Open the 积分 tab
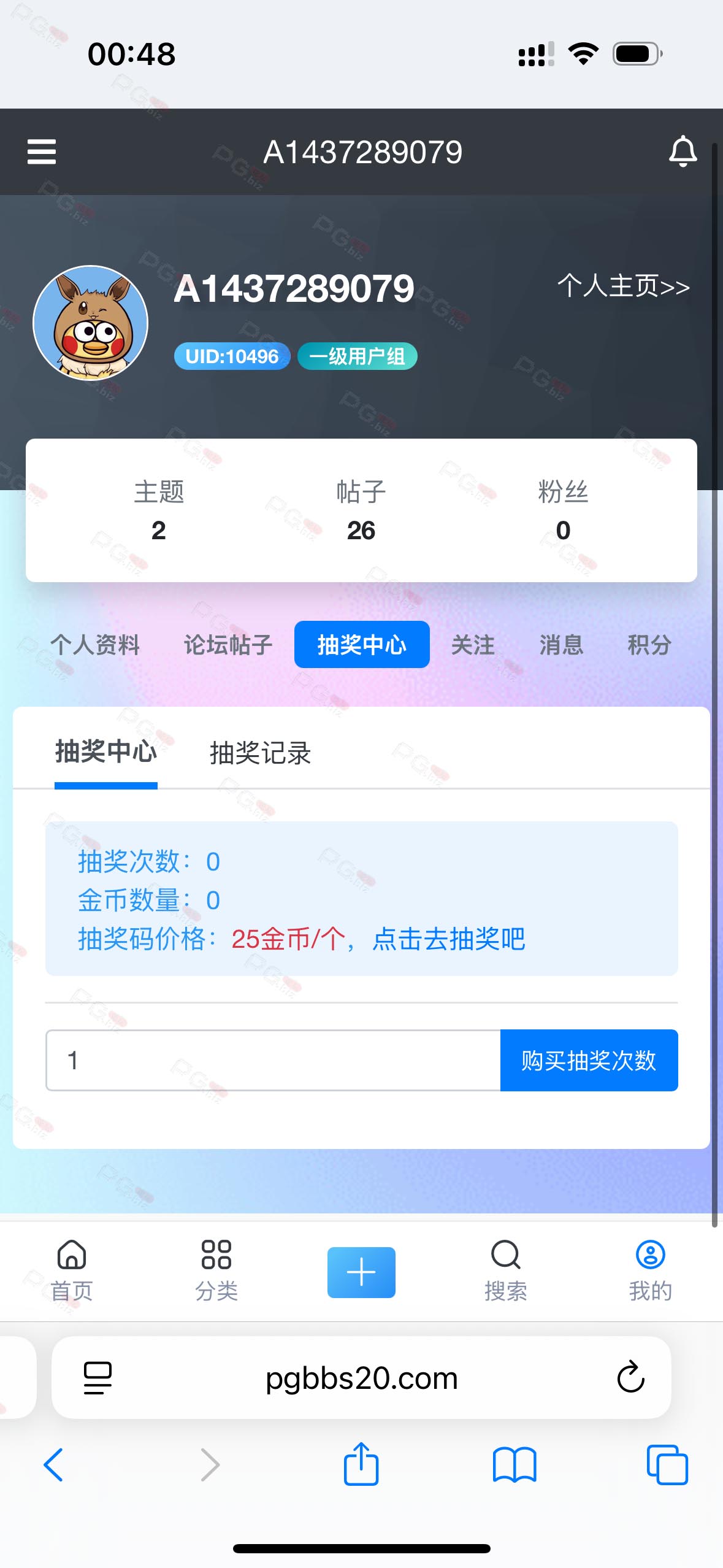Screen dimensions: 723x1568 click(x=649, y=645)
